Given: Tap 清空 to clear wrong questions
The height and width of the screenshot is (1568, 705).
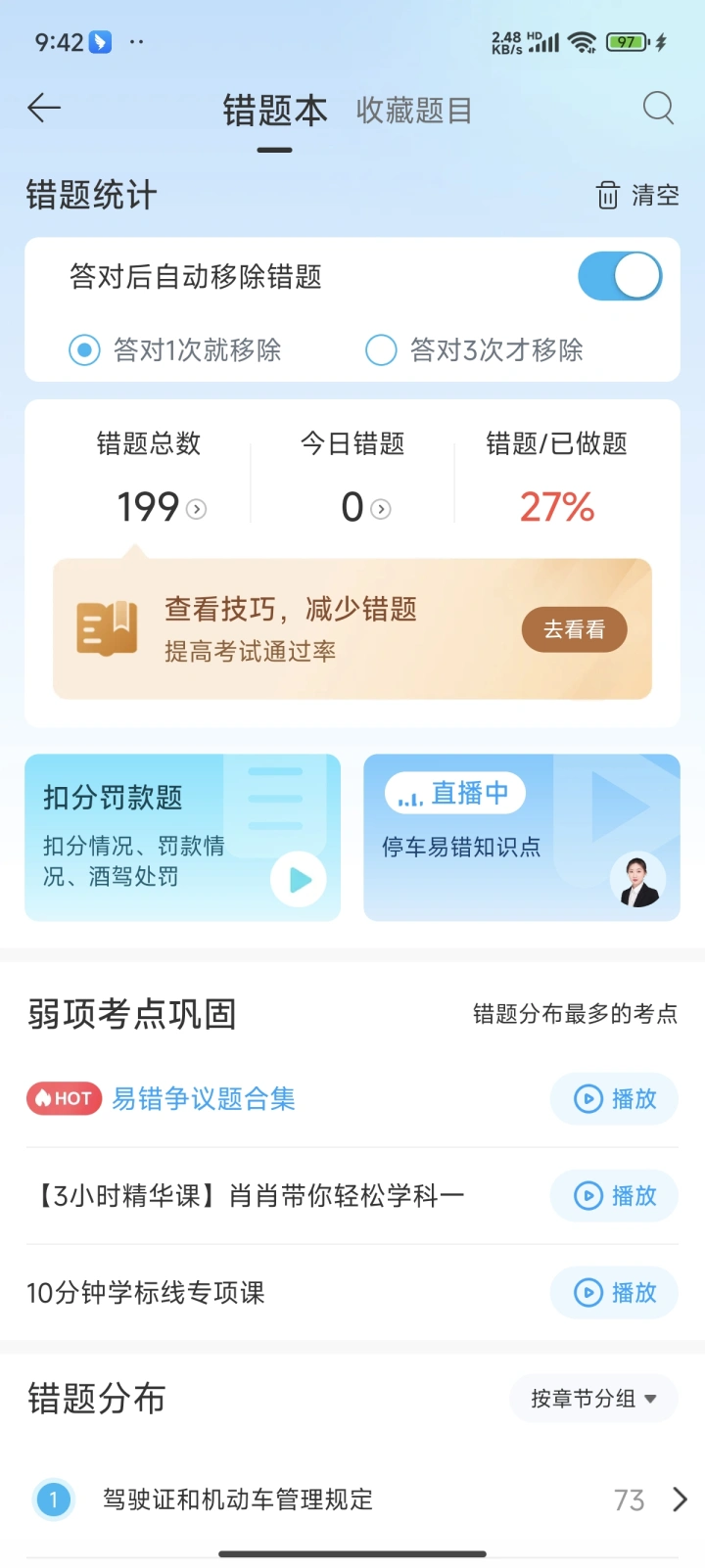Looking at the screenshot, I should [637, 195].
